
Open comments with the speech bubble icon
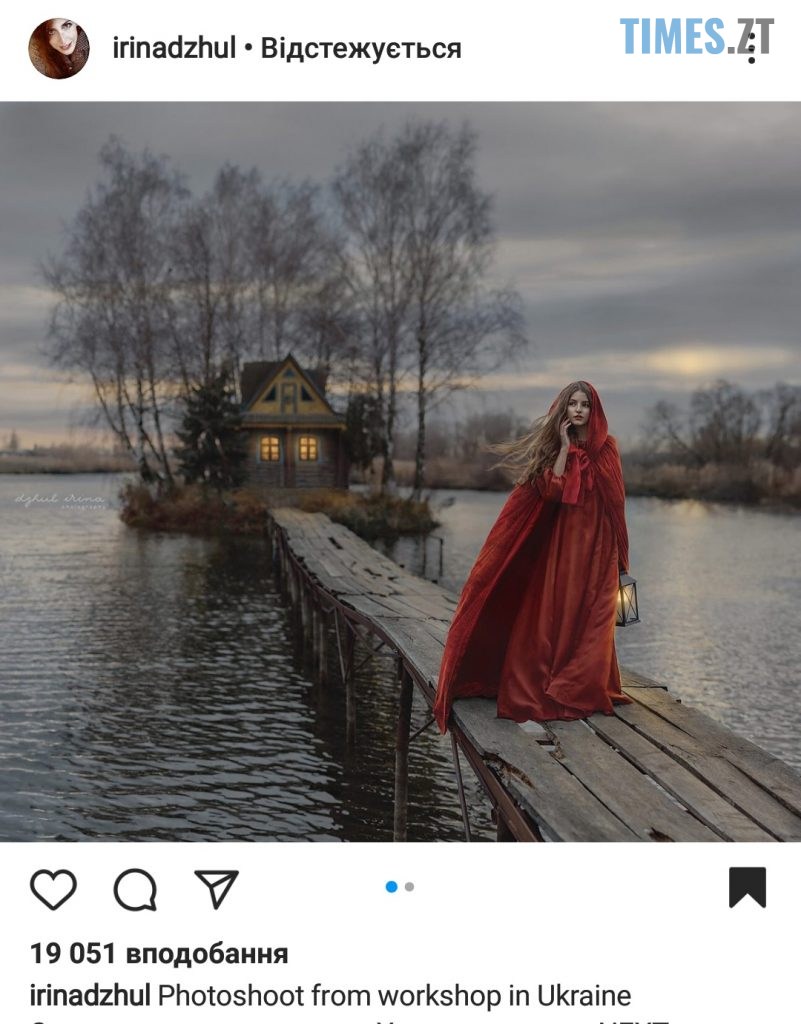[135, 888]
